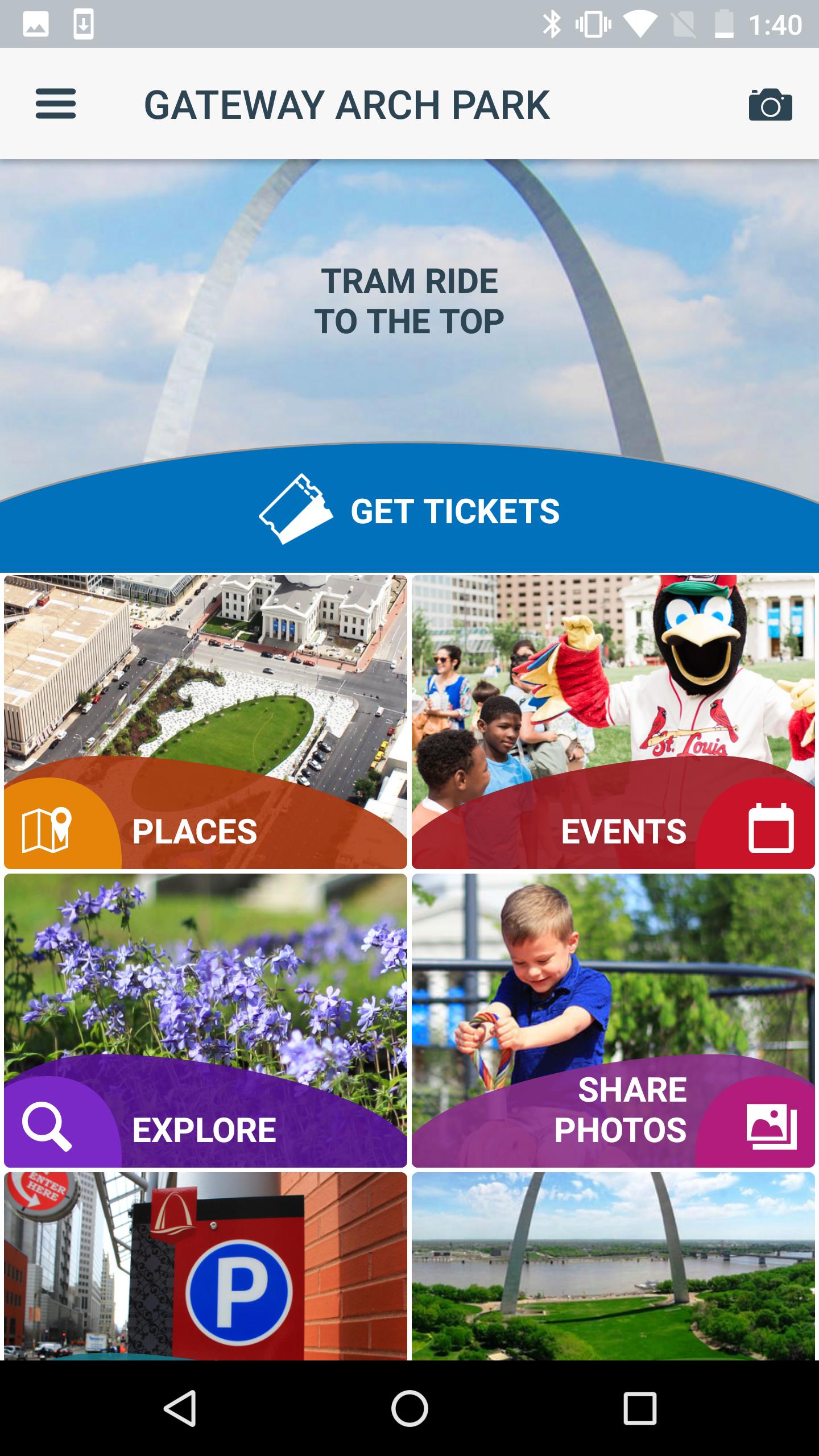Viewport: 819px width, 1456px height.
Task: Open the hamburger navigation menu
Action: point(56,104)
